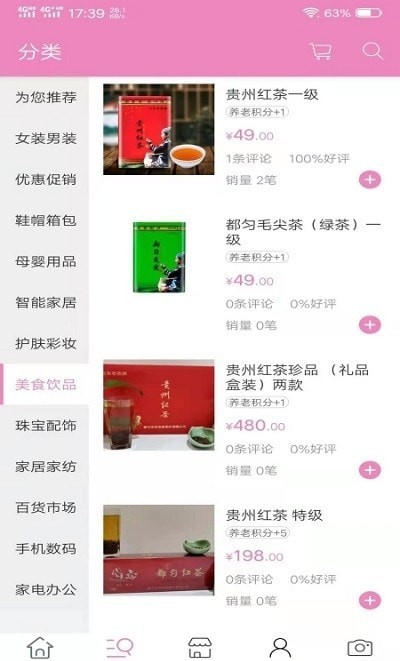Choose the 母婴用品 category
Viewport: 400px width, 661px height.
point(46,261)
